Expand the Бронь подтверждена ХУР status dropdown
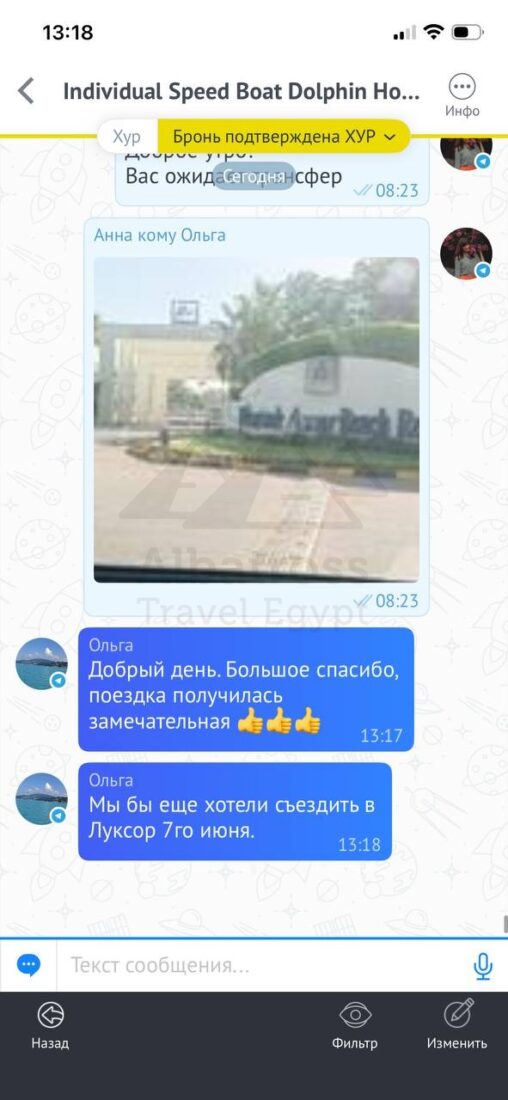The height and width of the screenshot is (1100, 508). 283,136
